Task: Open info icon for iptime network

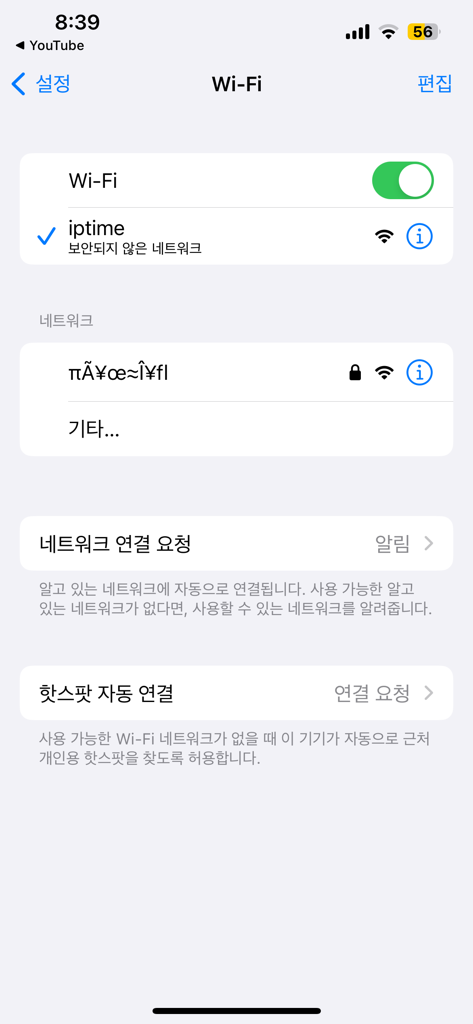Action: 419,236
